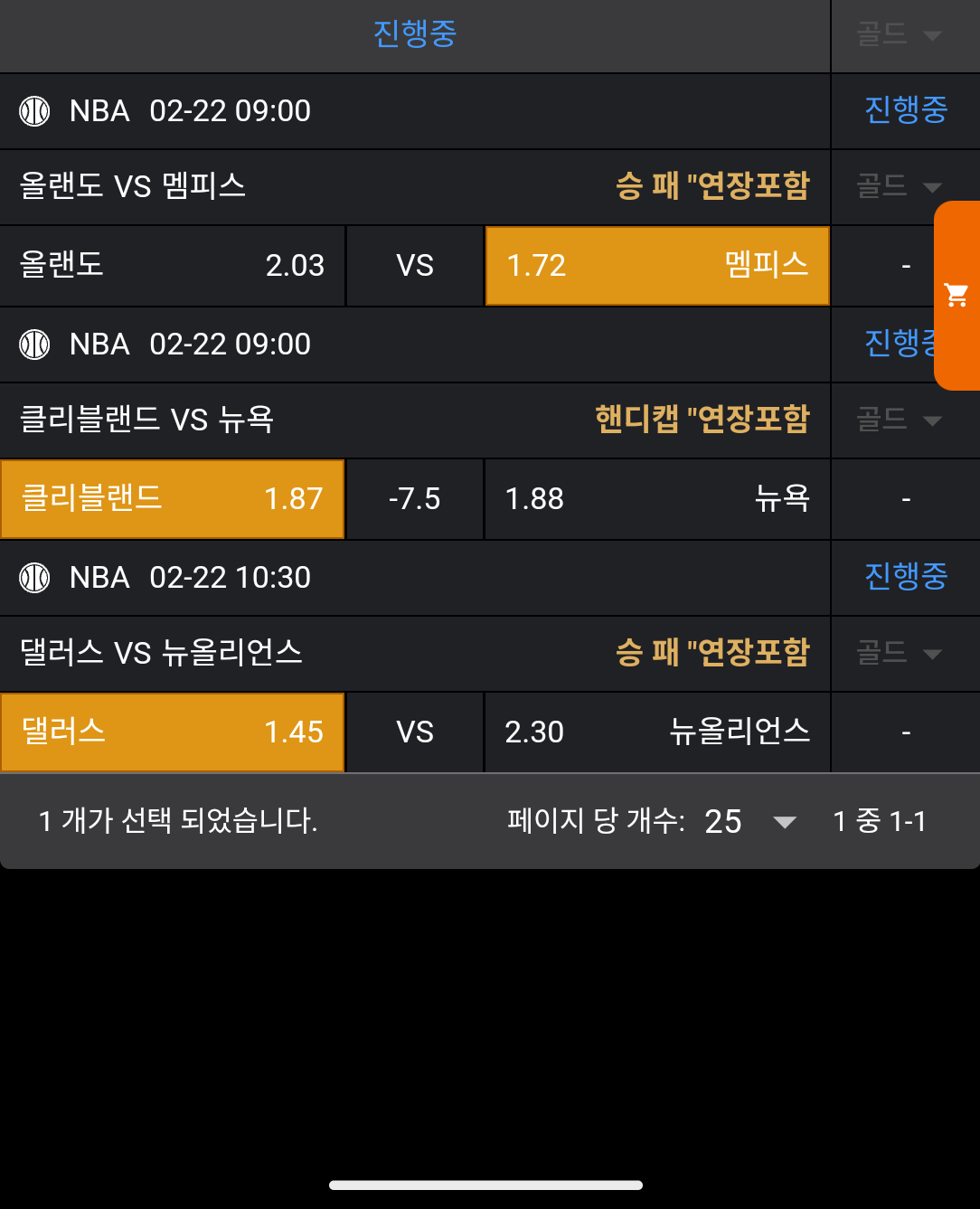Select 댈러스 odds 1.45

[x=172, y=732]
